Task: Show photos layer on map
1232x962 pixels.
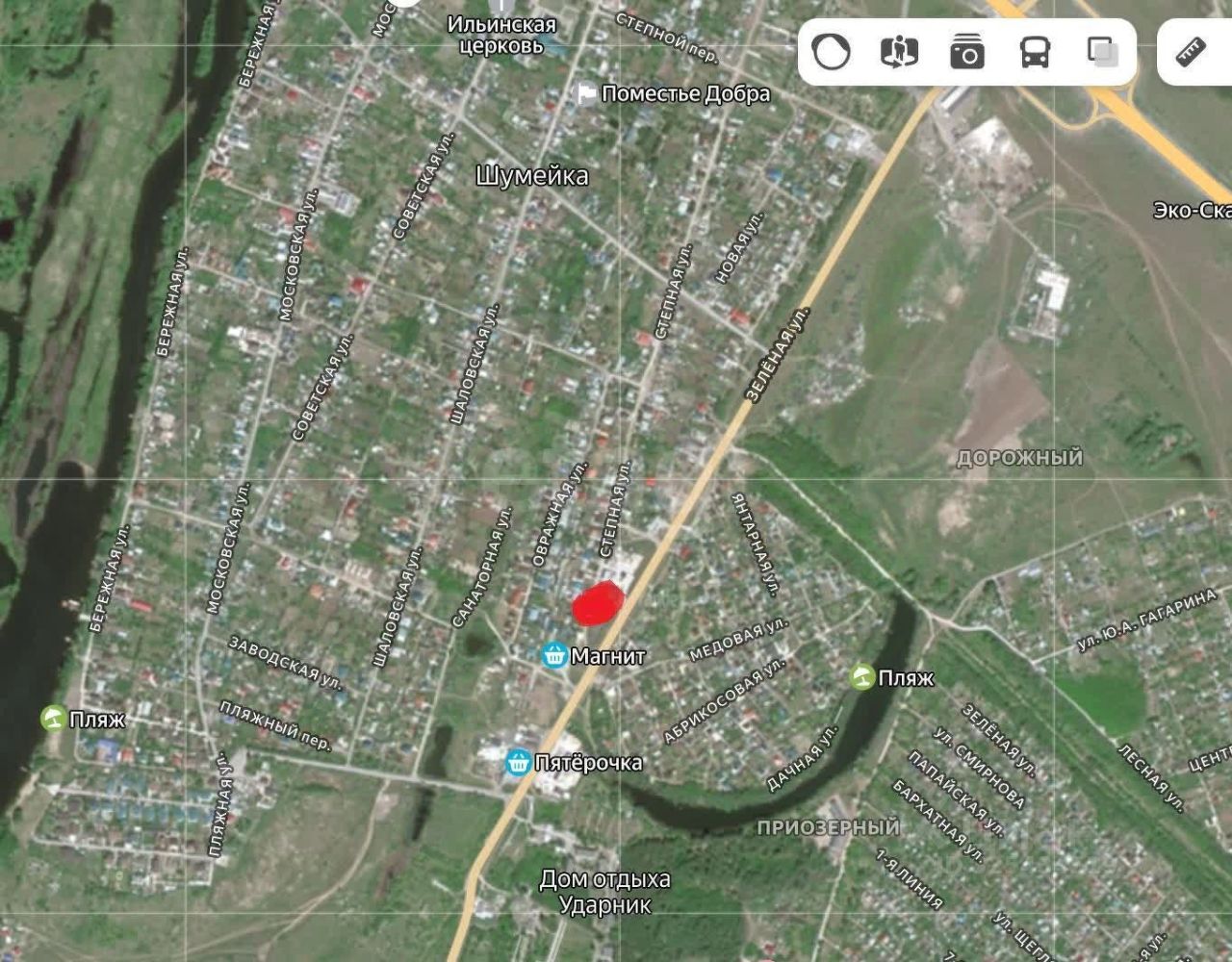Action: (x=966, y=52)
